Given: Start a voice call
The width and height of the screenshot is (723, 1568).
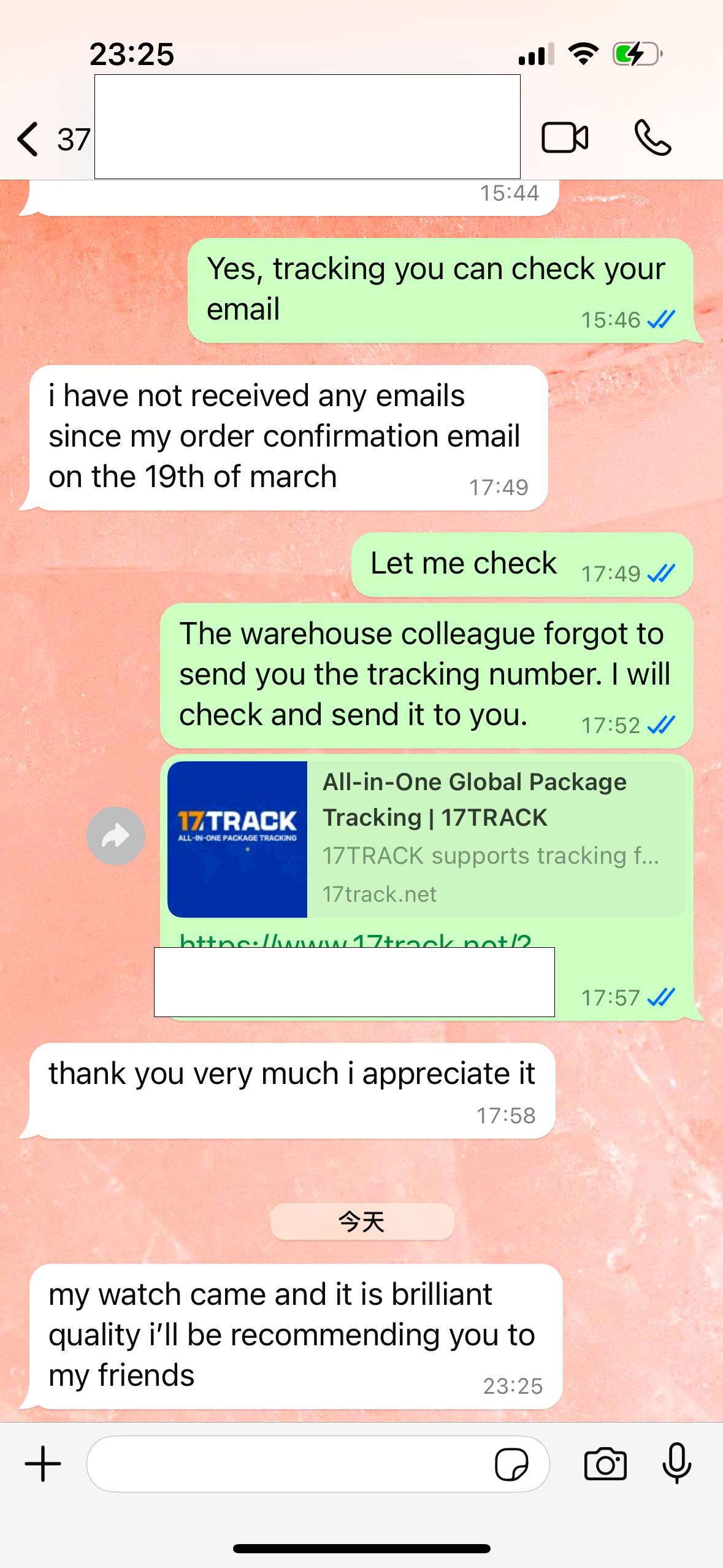Looking at the screenshot, I should point(652,137).
